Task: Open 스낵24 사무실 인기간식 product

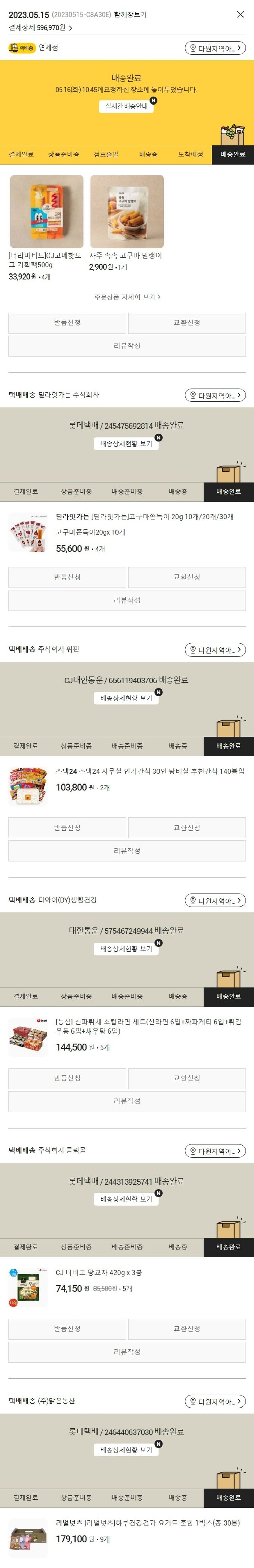Action: tap(149, 771)
